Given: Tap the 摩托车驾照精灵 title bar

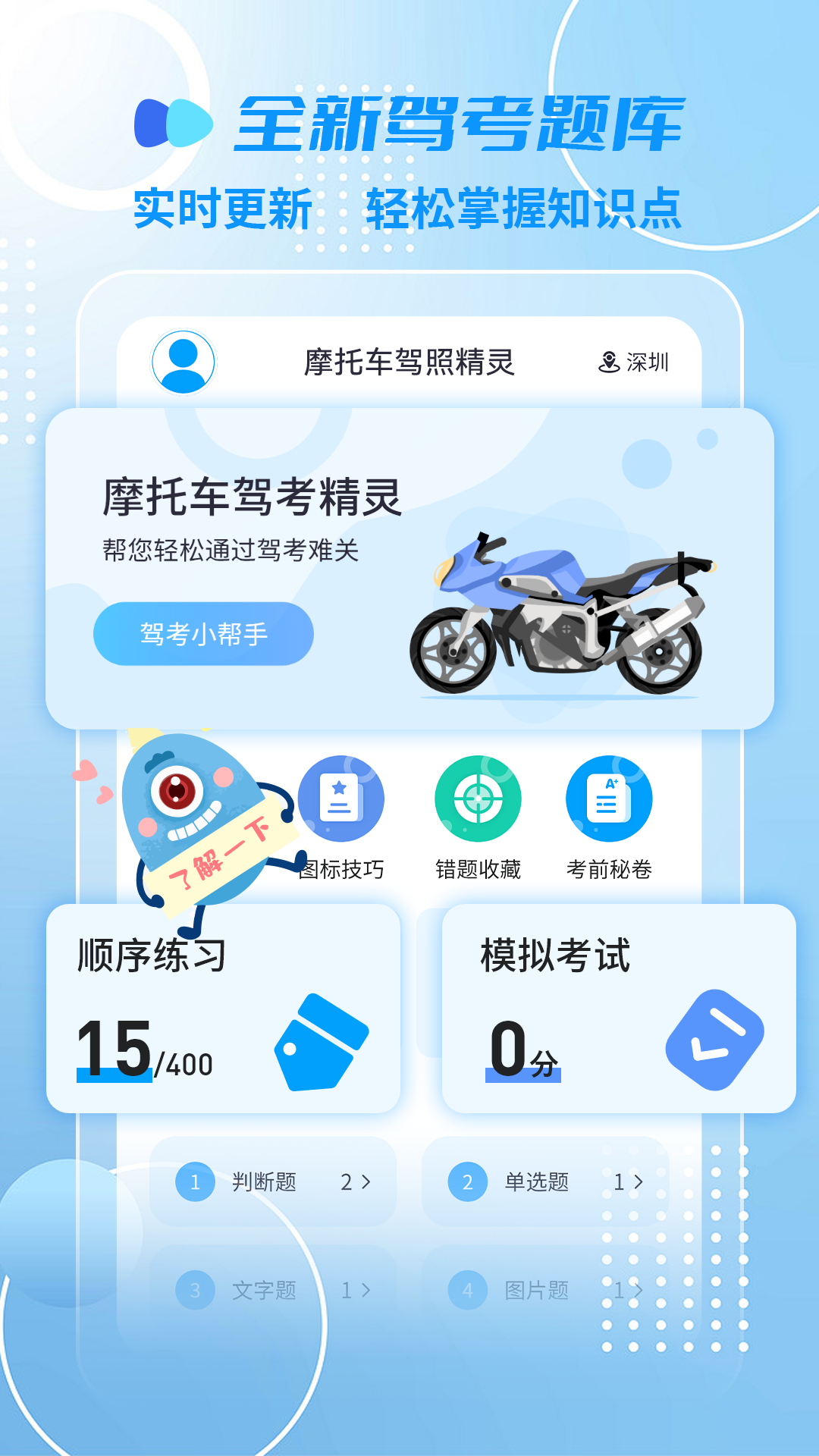Looking at the screenshot, I should (409, 362).
